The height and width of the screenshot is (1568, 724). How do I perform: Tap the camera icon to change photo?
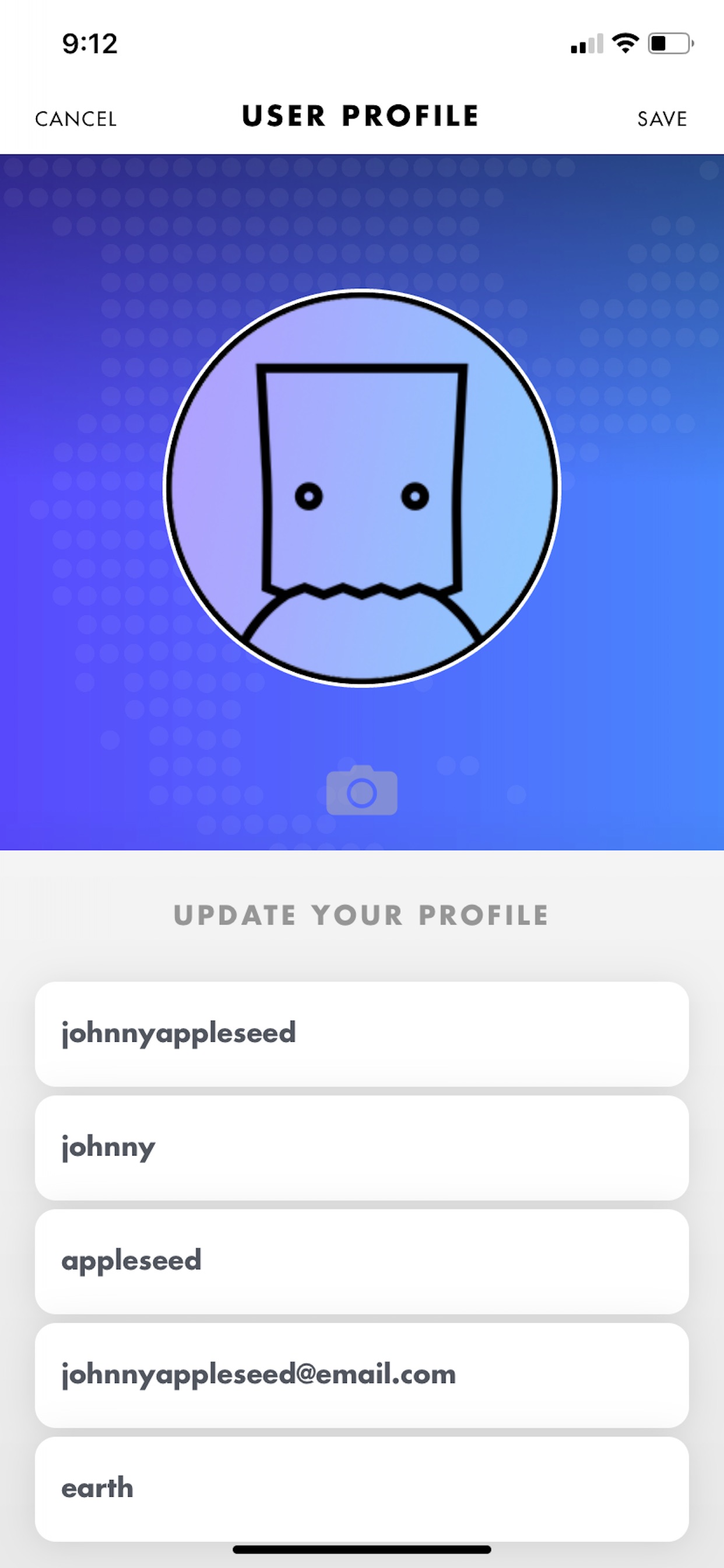coord(361,790)
